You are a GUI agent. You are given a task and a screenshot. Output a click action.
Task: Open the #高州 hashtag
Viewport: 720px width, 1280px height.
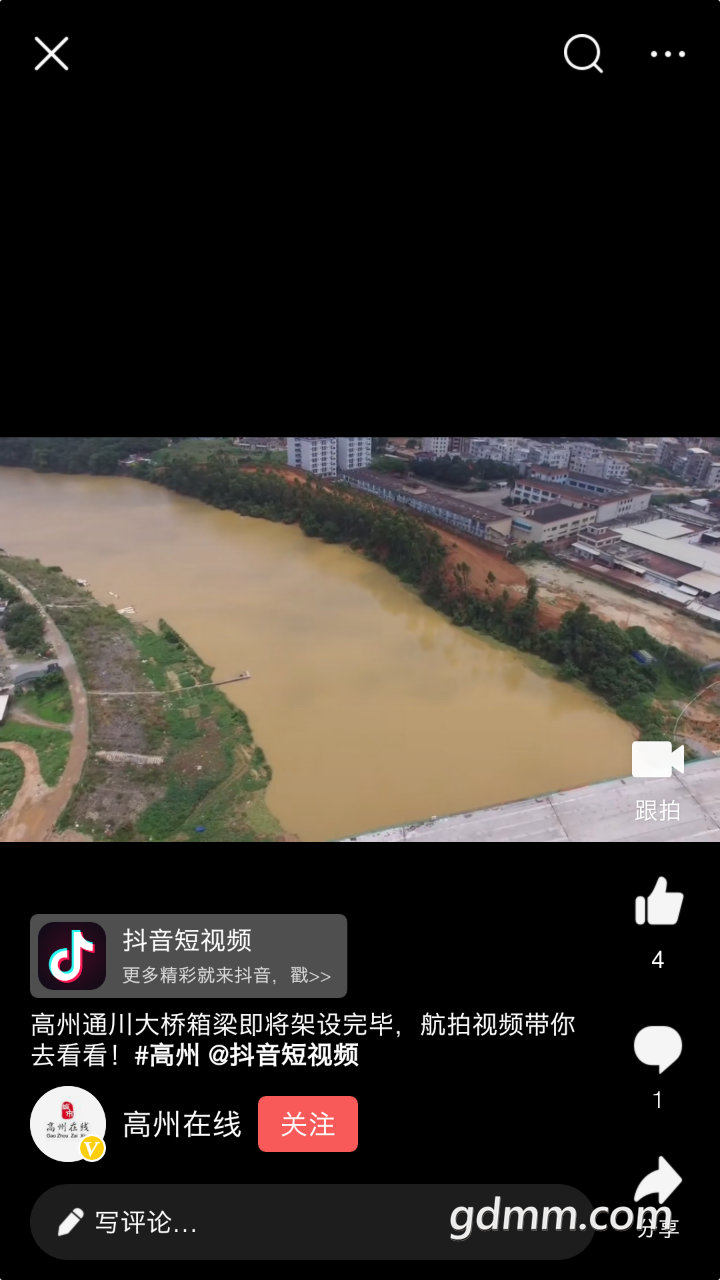167,1055
